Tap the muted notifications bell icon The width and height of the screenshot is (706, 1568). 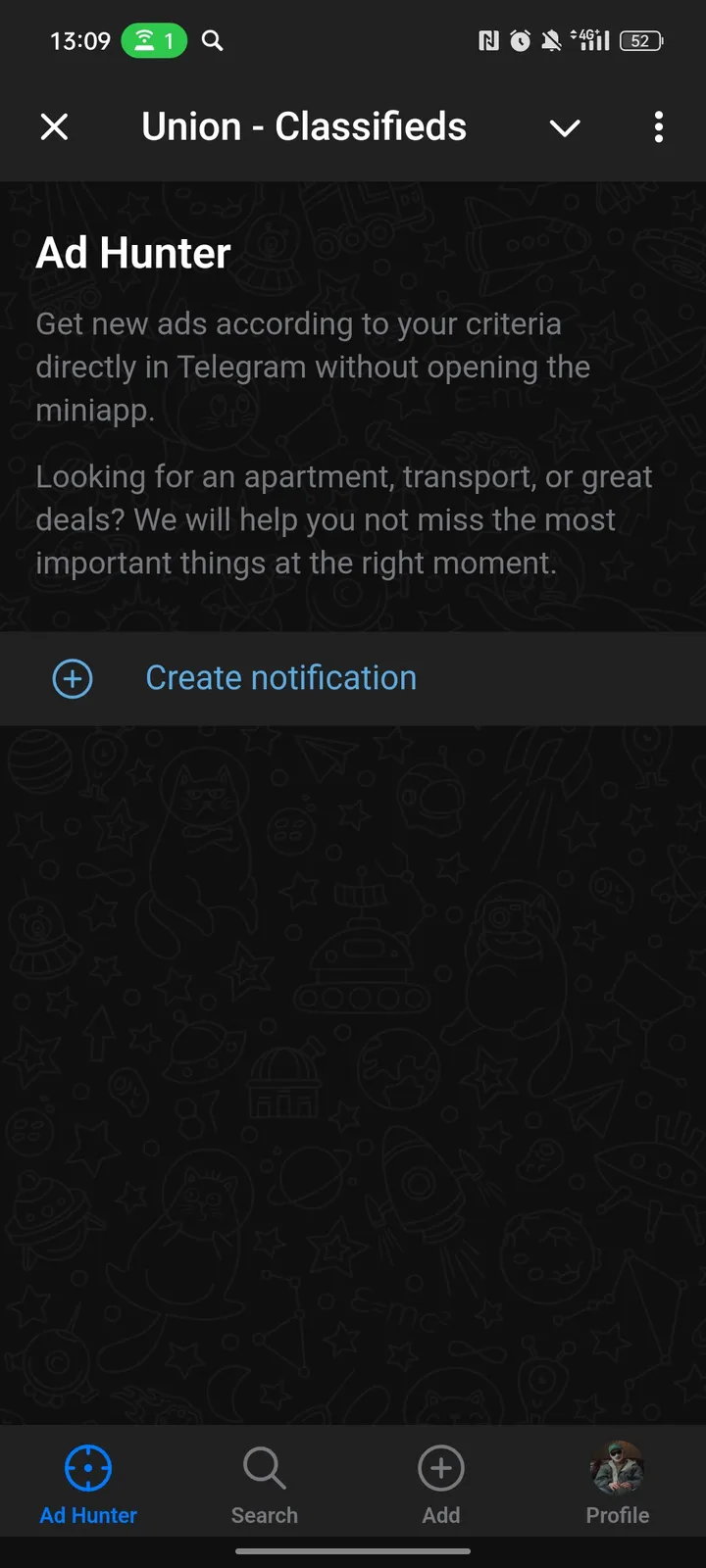point(551,40)
